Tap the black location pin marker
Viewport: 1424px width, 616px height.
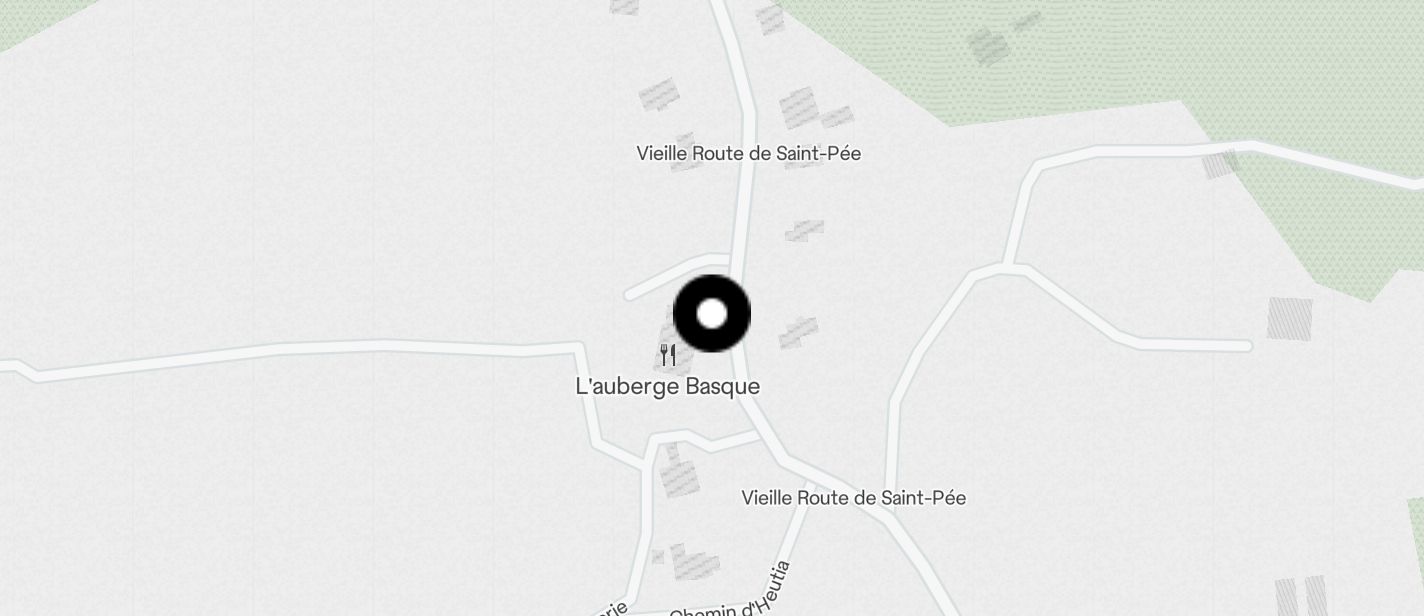pos(712,314)
